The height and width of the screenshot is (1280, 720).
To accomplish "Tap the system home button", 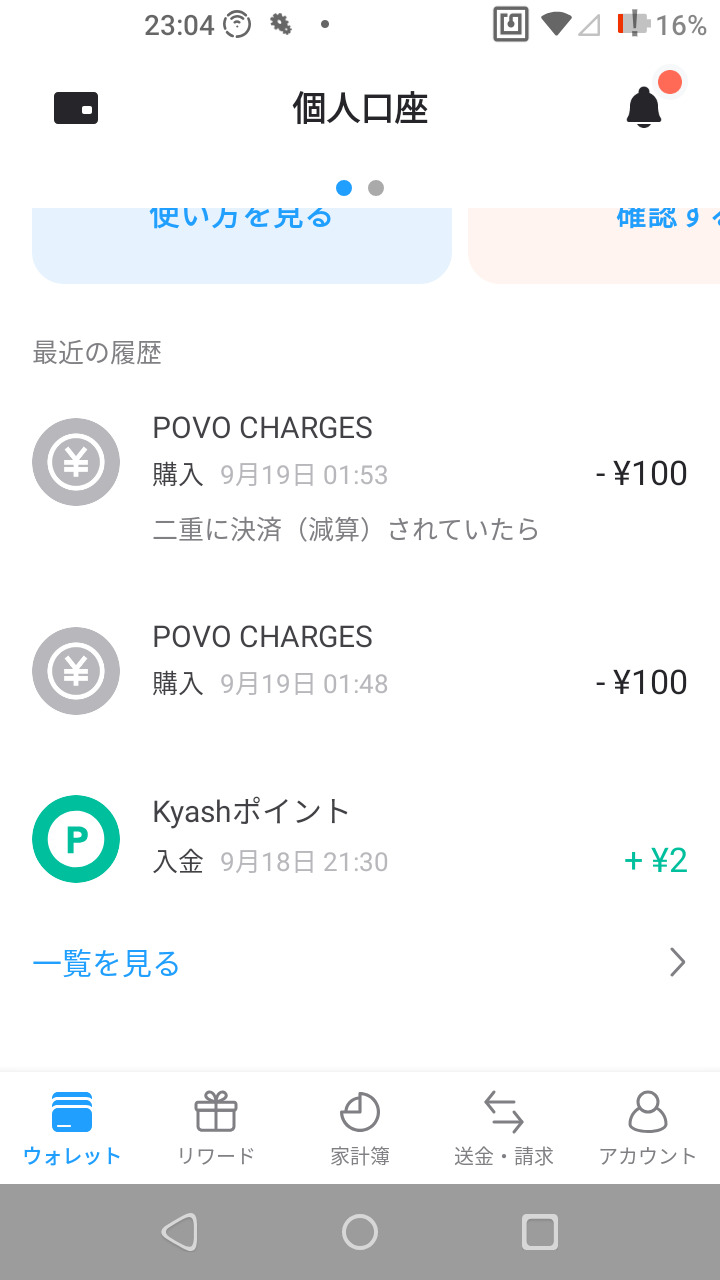I will [360, 1232].
